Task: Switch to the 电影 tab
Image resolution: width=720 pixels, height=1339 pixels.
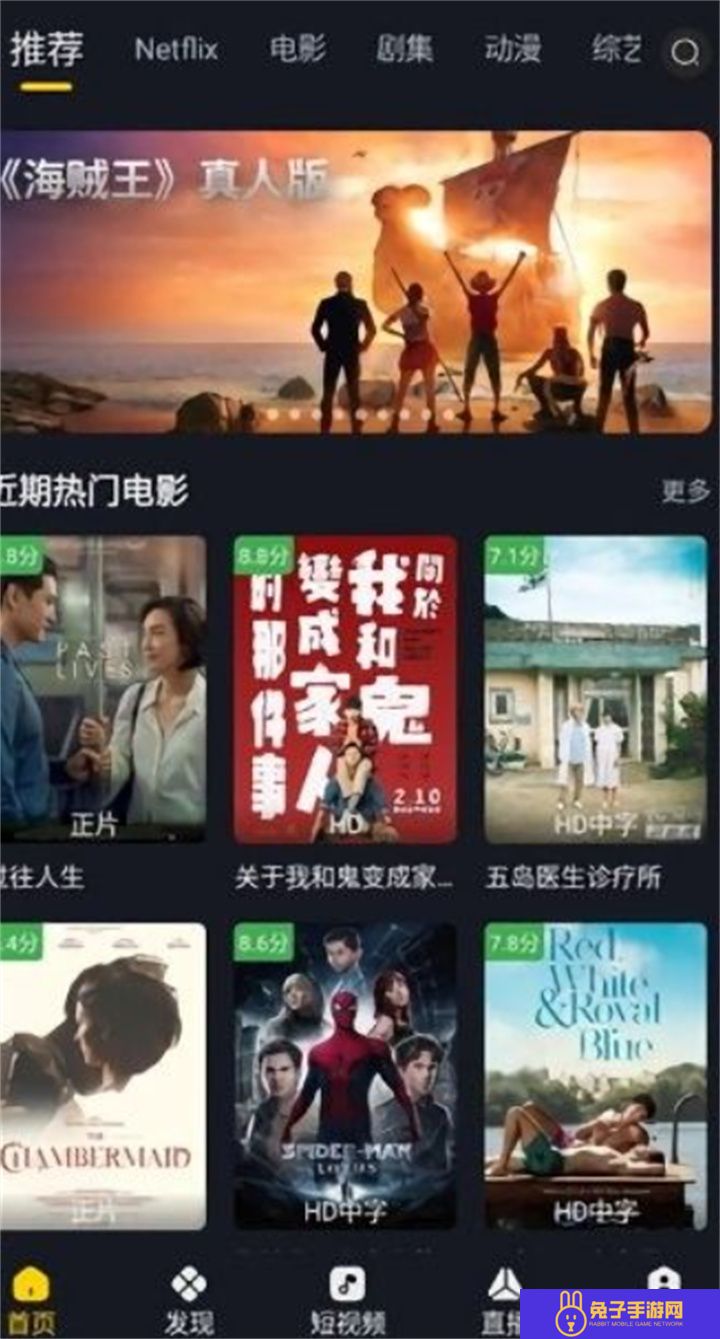Action: [298, 50]
